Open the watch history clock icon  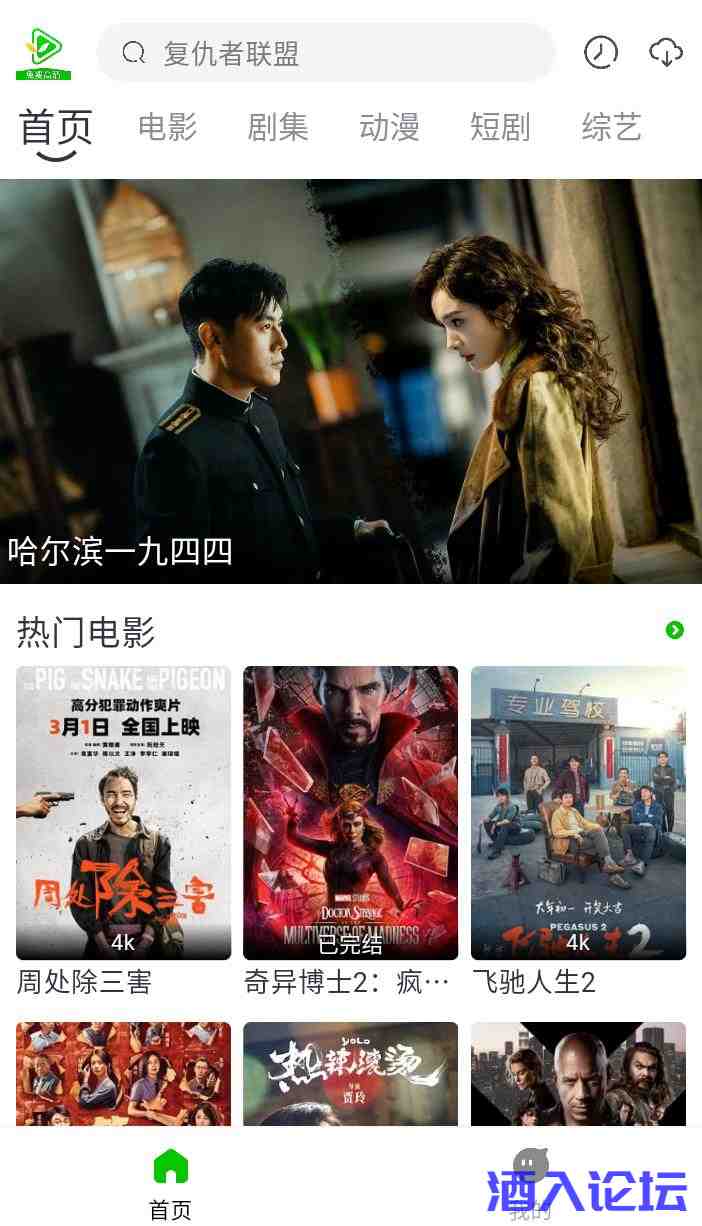[x=601, y=52]
